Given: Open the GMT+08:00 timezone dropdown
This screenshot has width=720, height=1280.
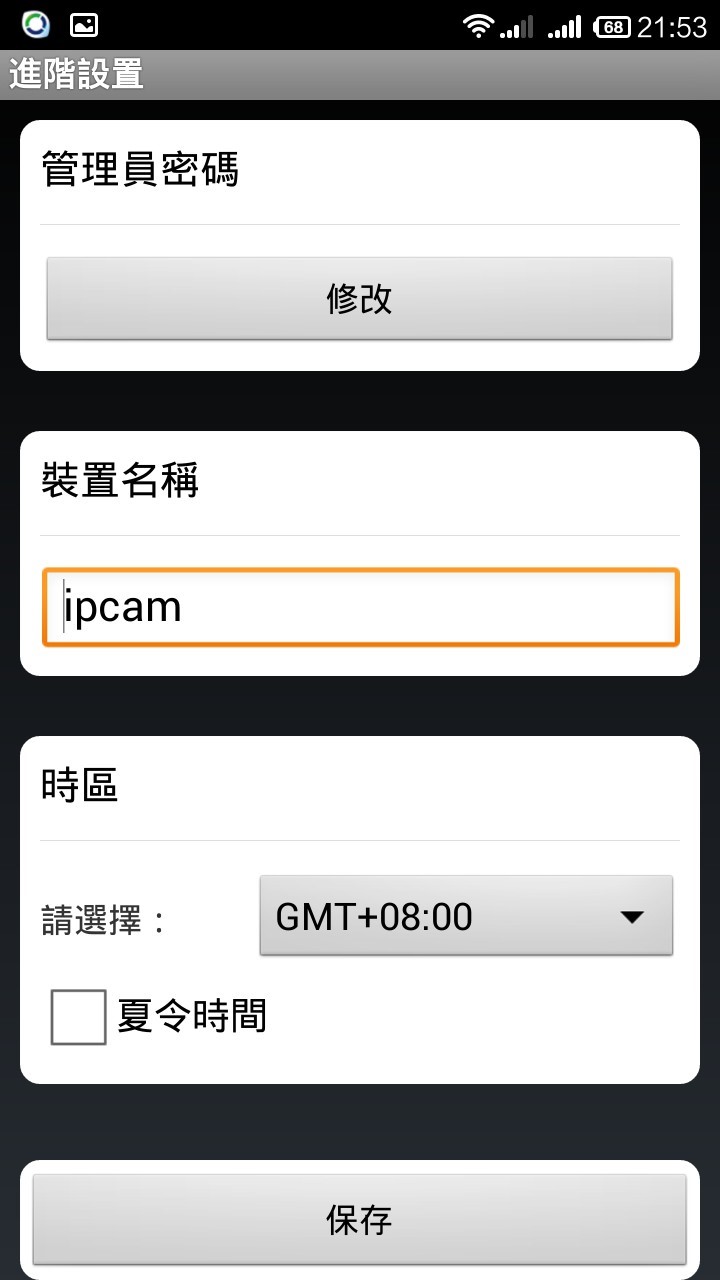Looking at the screenshot, I should 465,915.
